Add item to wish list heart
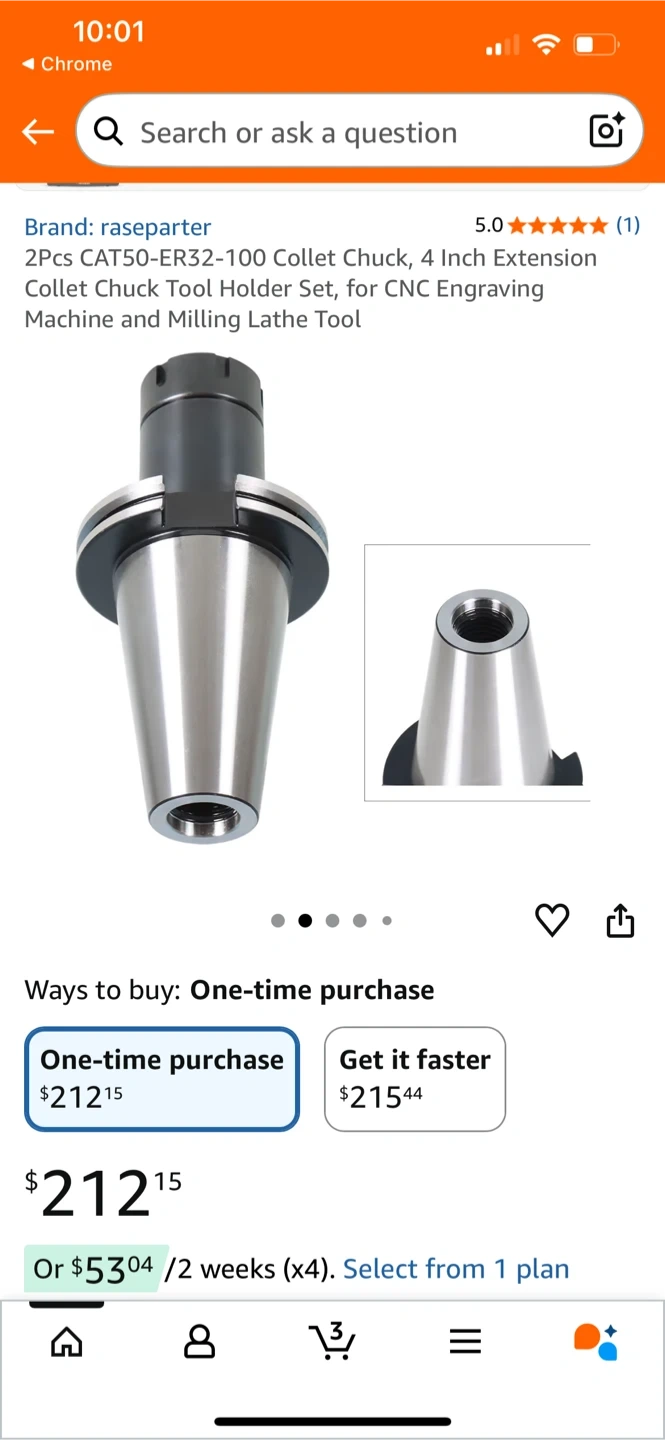 point(552,920)
